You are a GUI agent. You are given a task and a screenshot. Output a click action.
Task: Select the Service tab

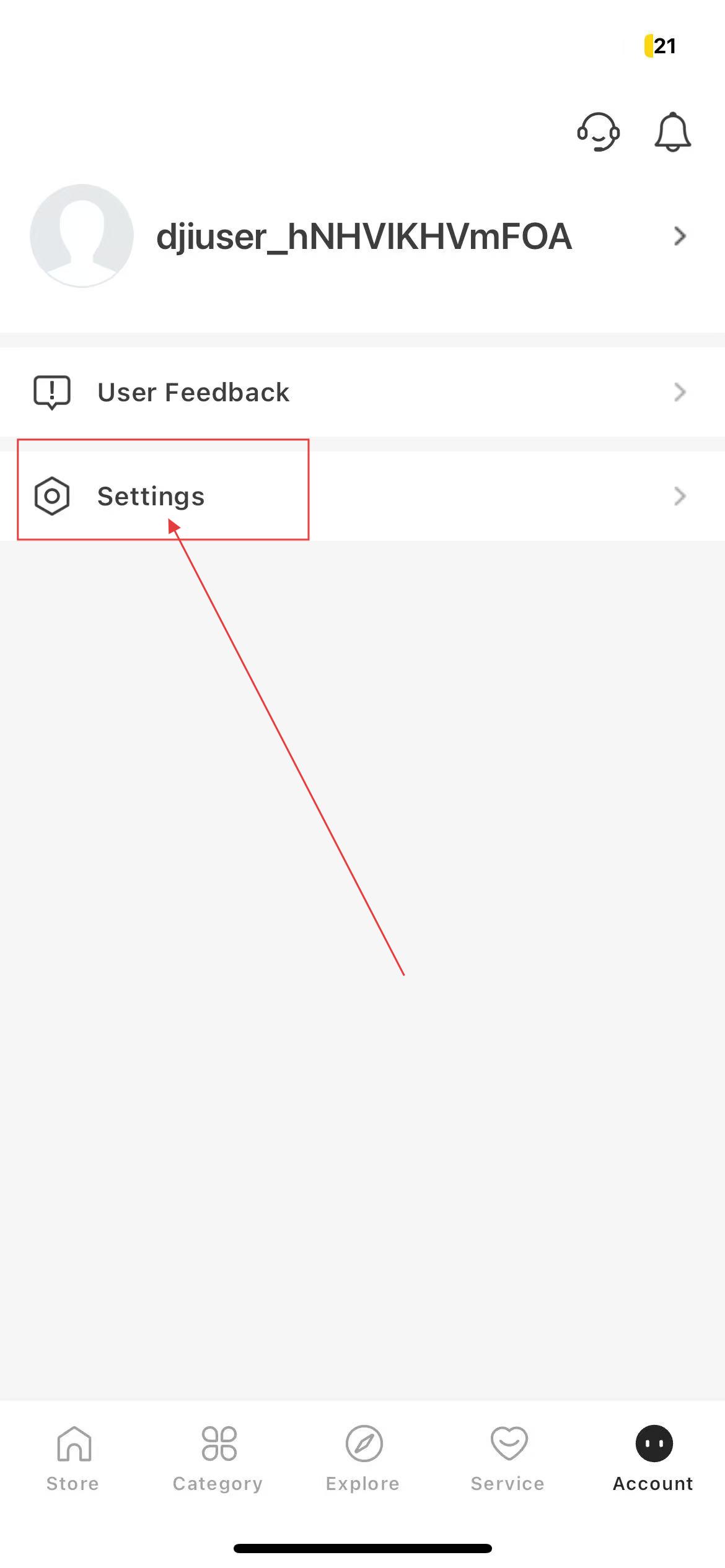click(508, 1459)
